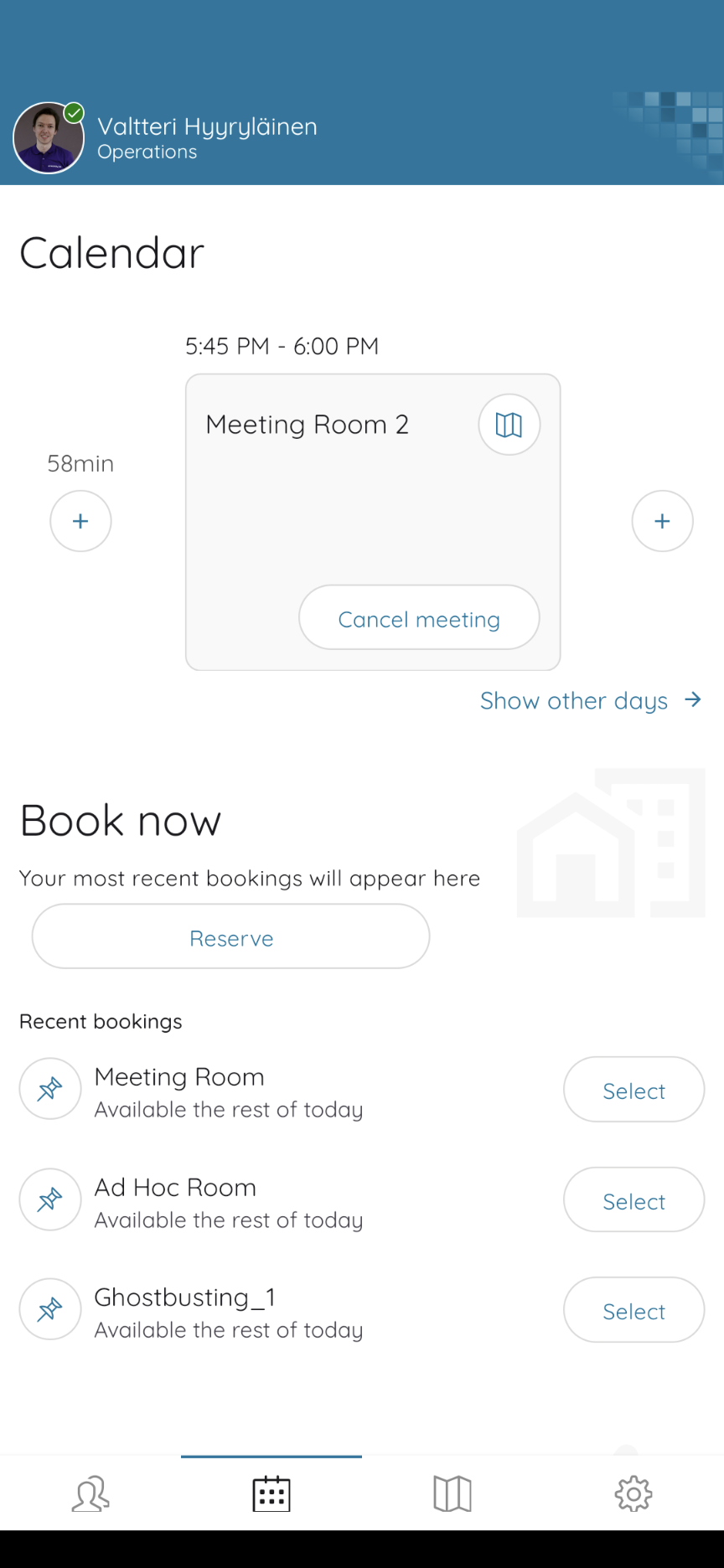Image resolution: width=724 pixels, height=1568 pixels.
Task: Switch to the people tab
Action: click(90, 1493)
